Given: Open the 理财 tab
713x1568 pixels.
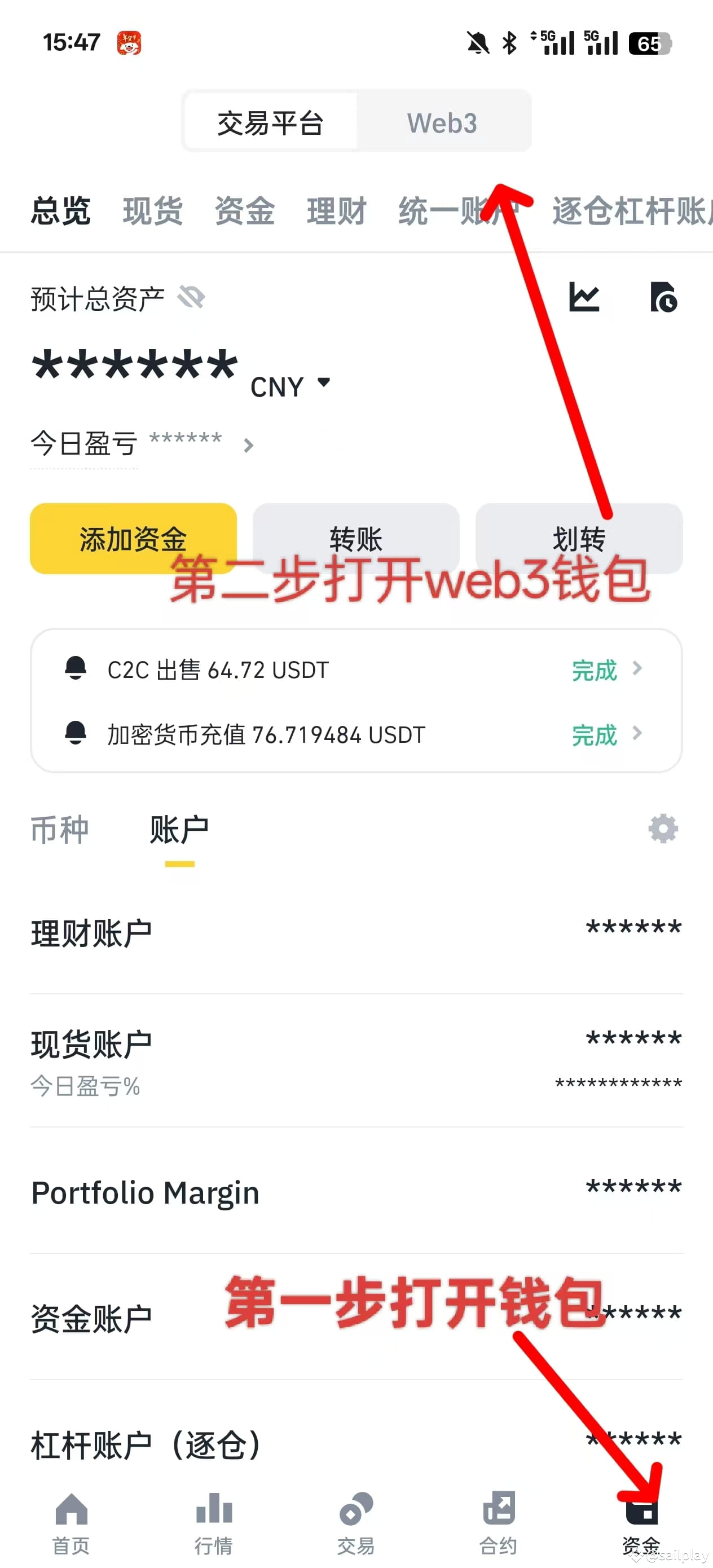Looking at the screenshot, I should (337, 211).
